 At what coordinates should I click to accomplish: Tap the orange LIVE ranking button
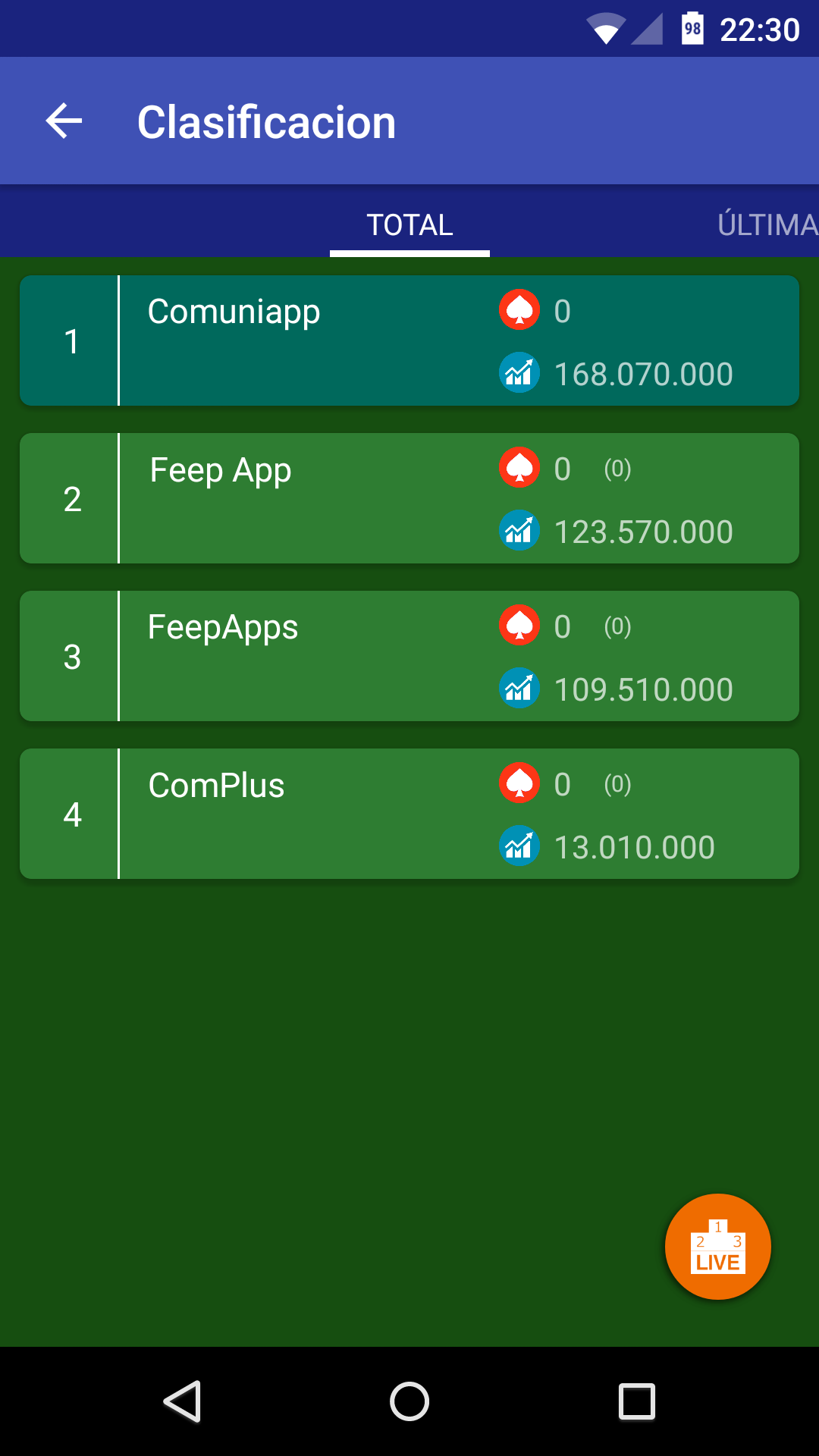pyautogui.click(x=717, y=1247)
